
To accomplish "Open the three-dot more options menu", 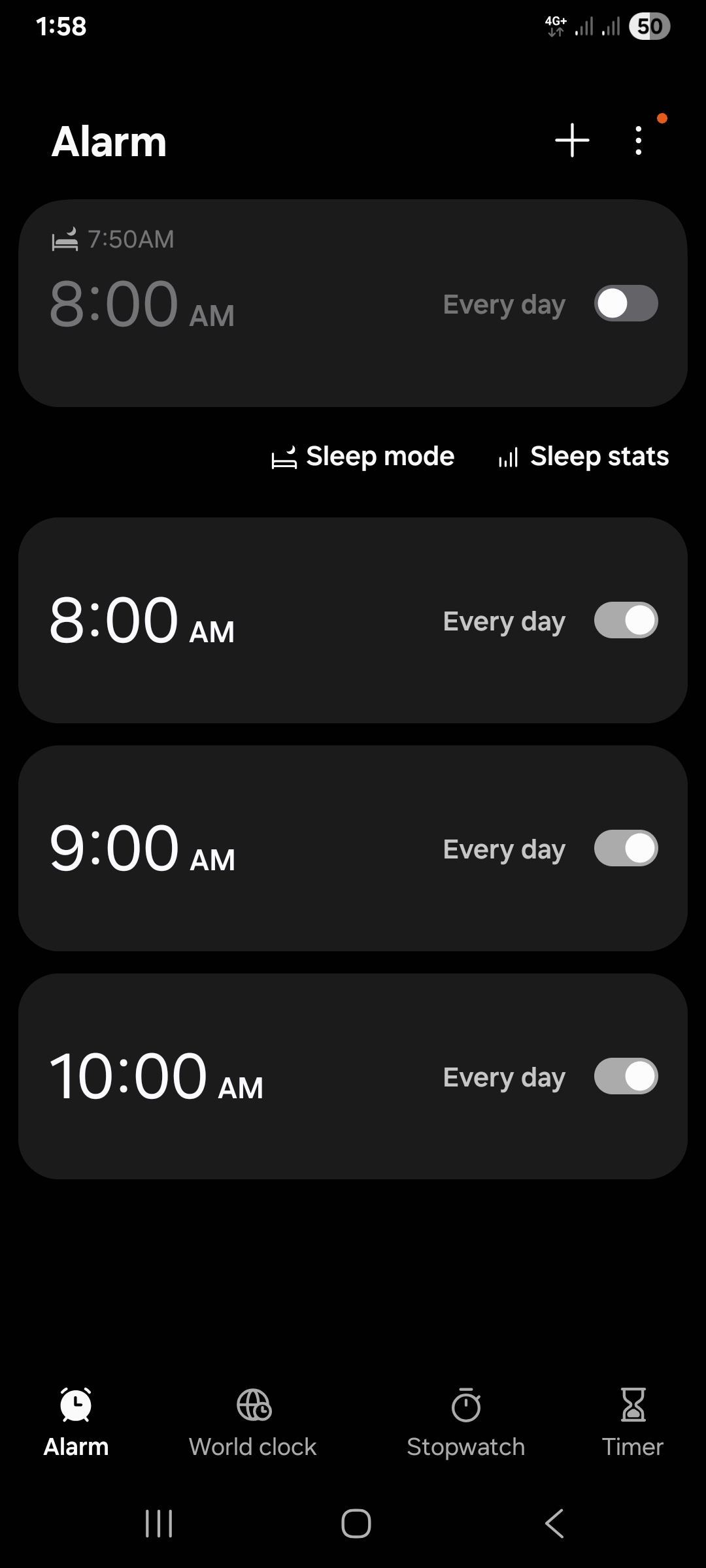I will pos(638,140).
